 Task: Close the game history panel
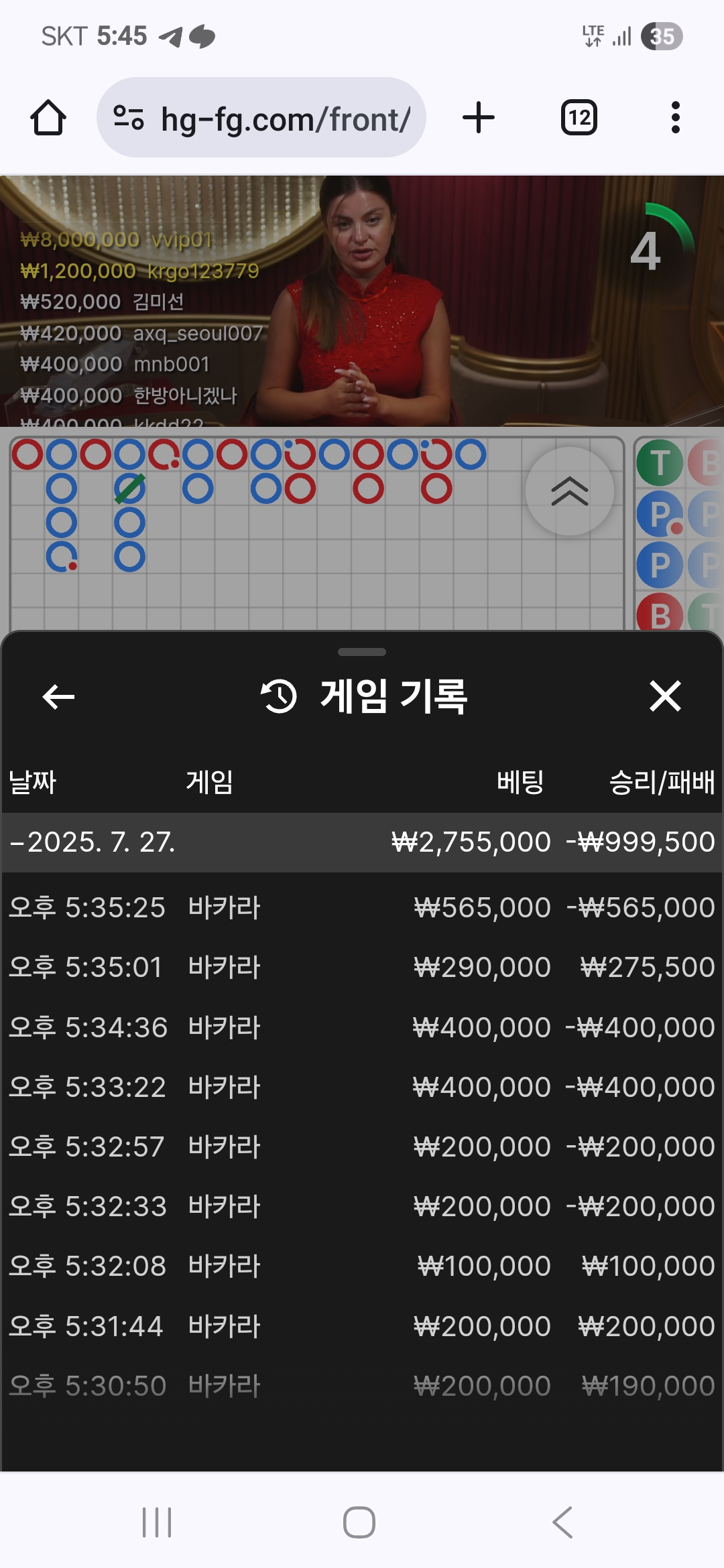click(x=665, y=696)
